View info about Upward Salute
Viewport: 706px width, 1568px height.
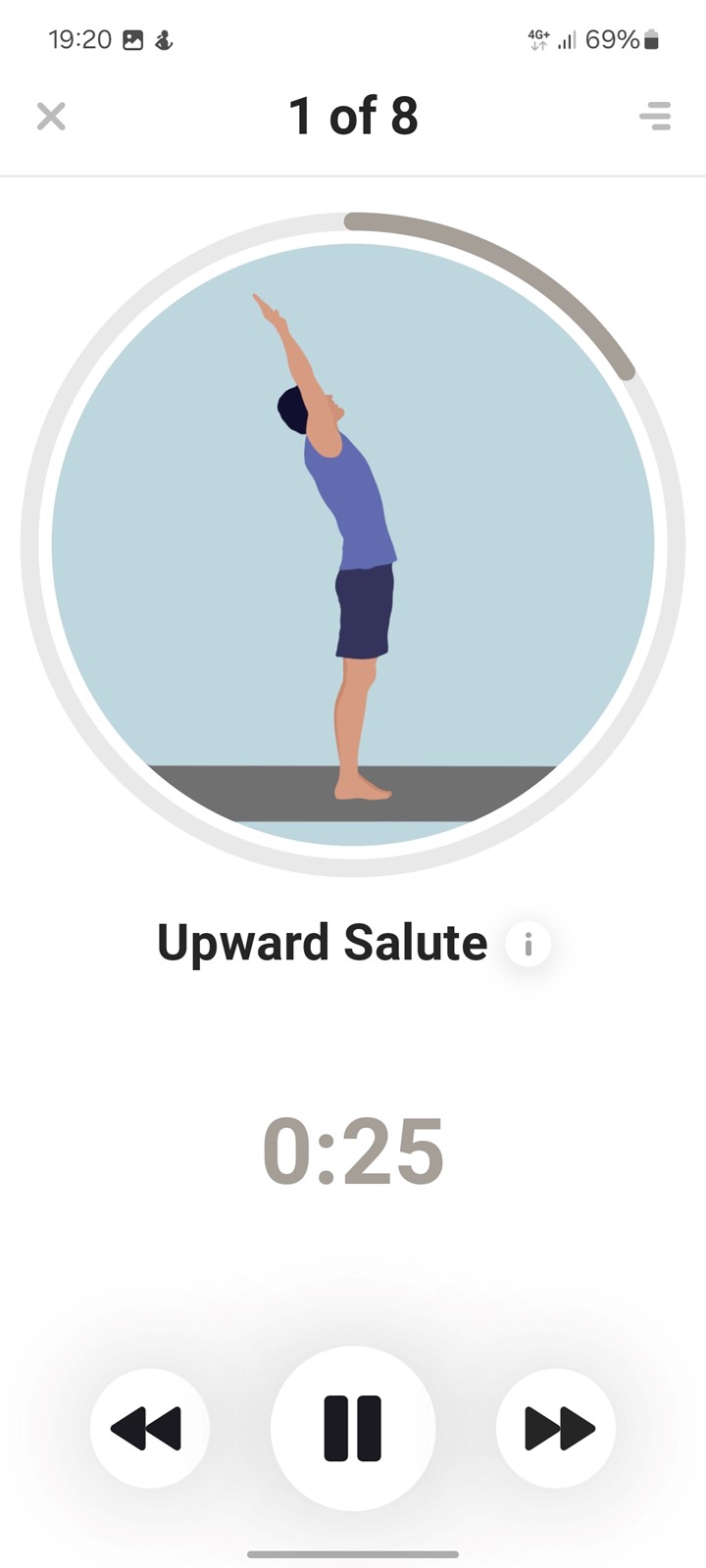pyautogui.click(x=528, y=944)
